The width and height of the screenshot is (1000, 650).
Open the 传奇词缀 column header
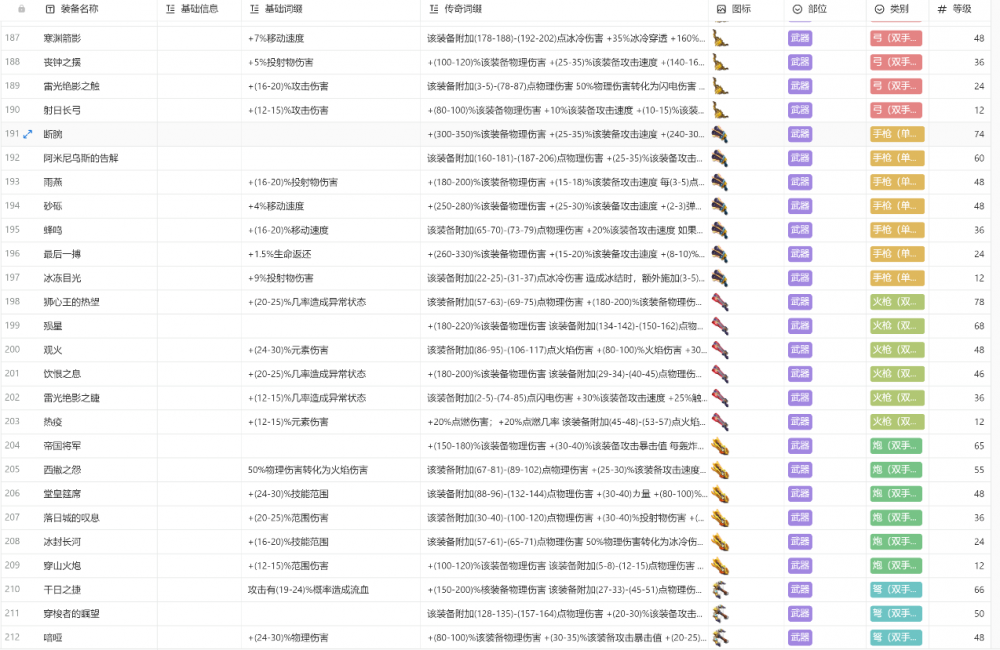[x=564, y=9]
